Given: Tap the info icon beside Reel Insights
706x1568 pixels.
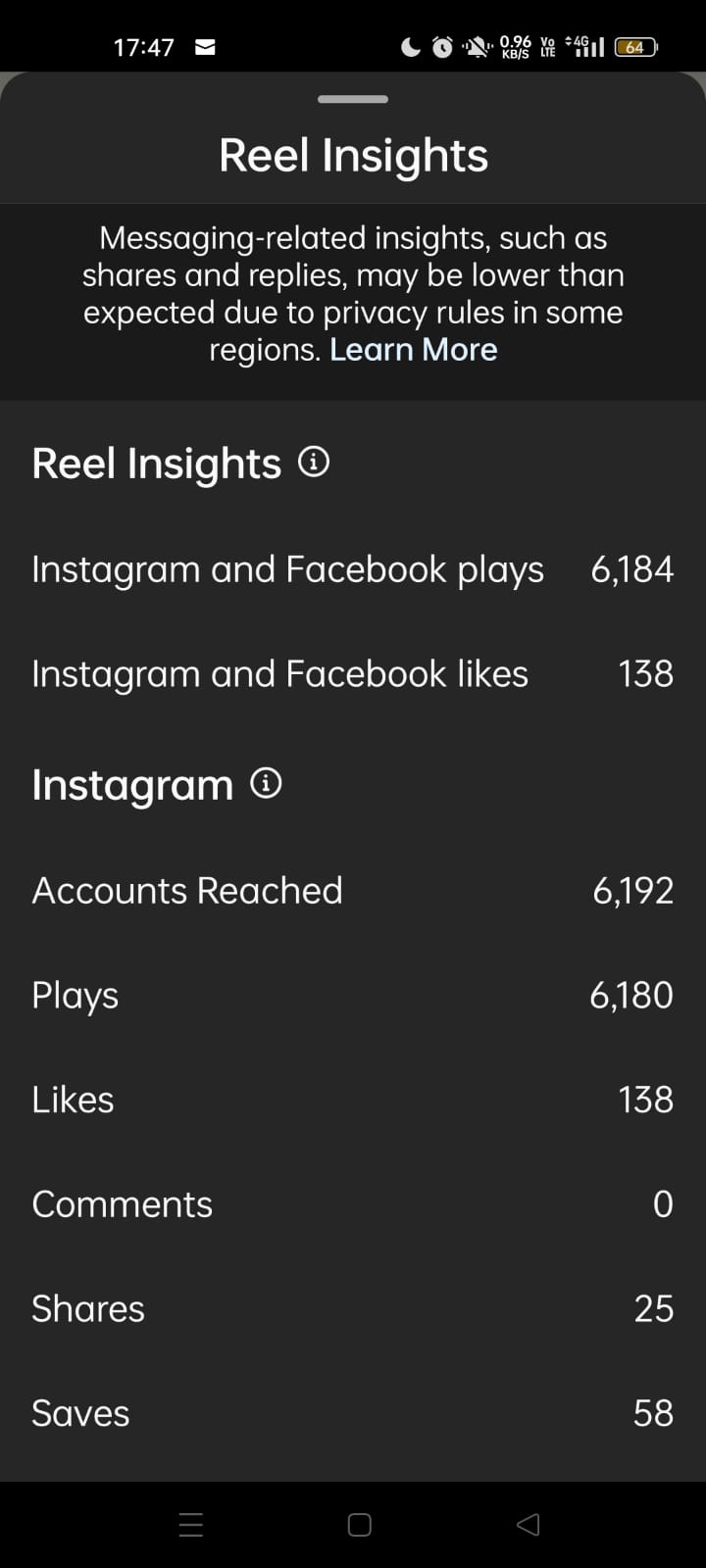Looking at the screenshot, I should tap(313, 462).
